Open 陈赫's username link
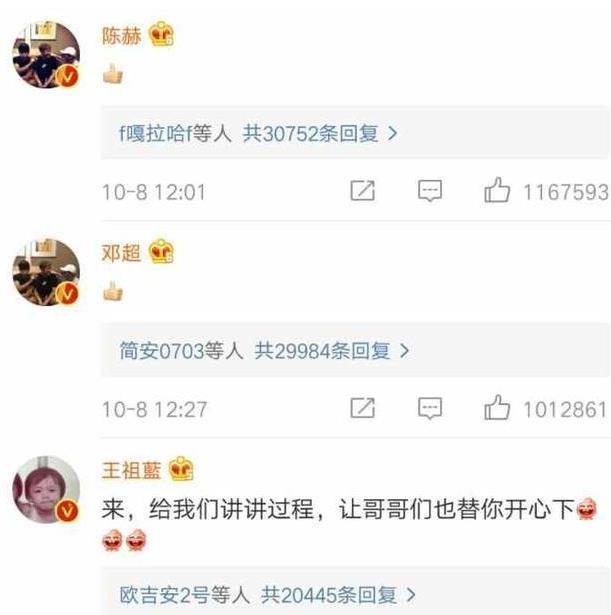611x615 pixels. [122, 35]
